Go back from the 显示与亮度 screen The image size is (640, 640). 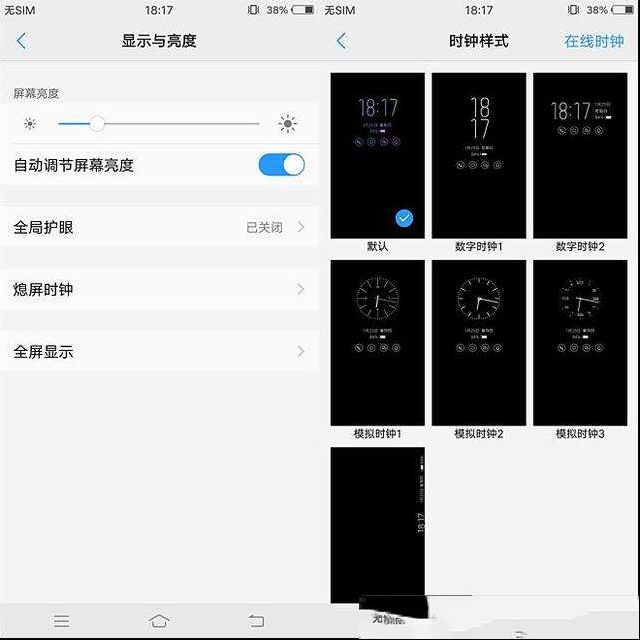21,41
